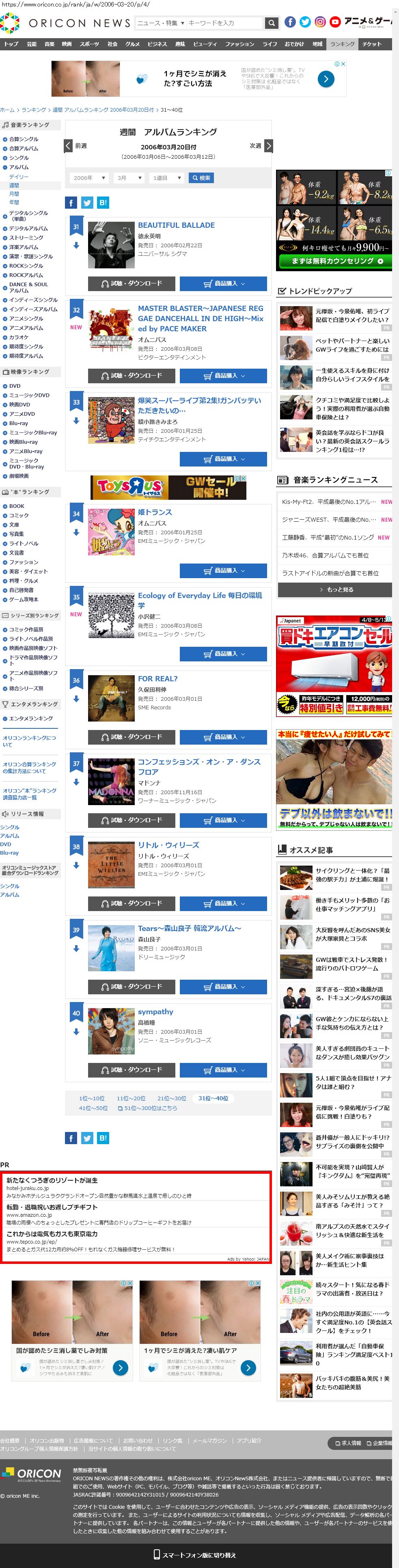The width and height of the screenshot is (399, 1568).
Task: Switch to the 音楽 navigation tab
Action: pos(49,44)
